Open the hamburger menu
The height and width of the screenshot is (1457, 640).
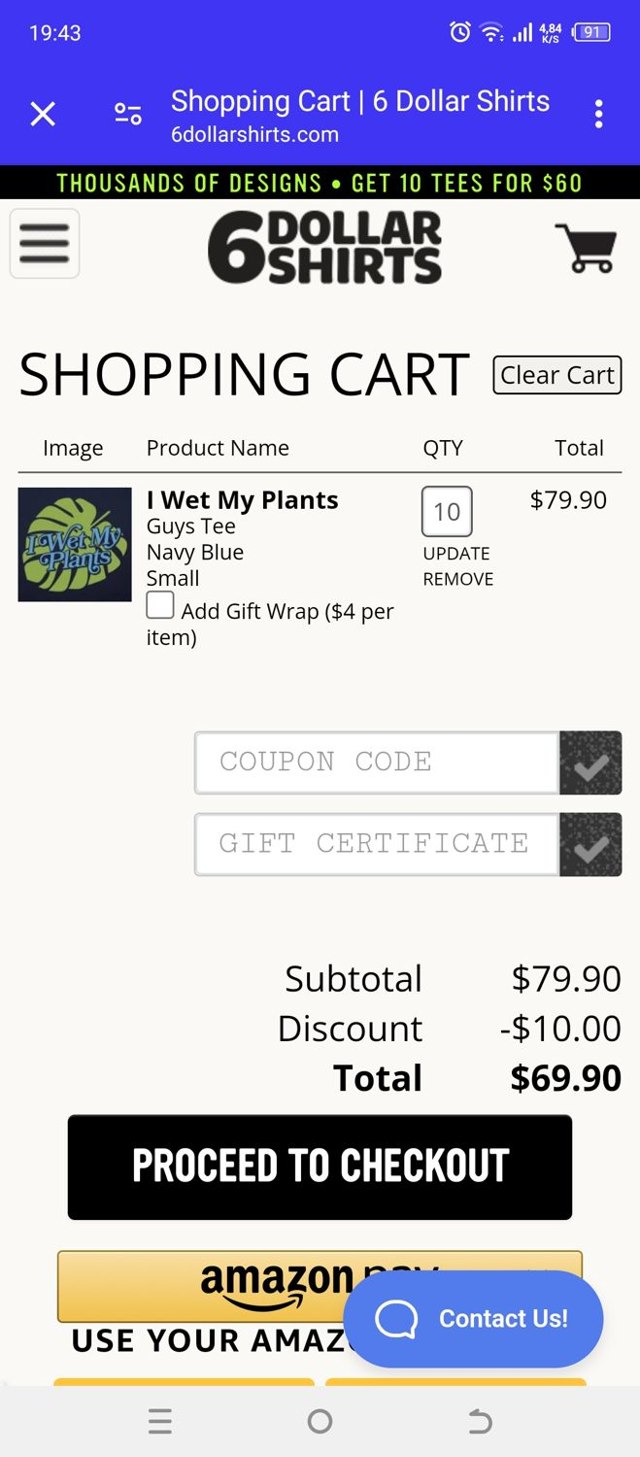click(44, 243)
